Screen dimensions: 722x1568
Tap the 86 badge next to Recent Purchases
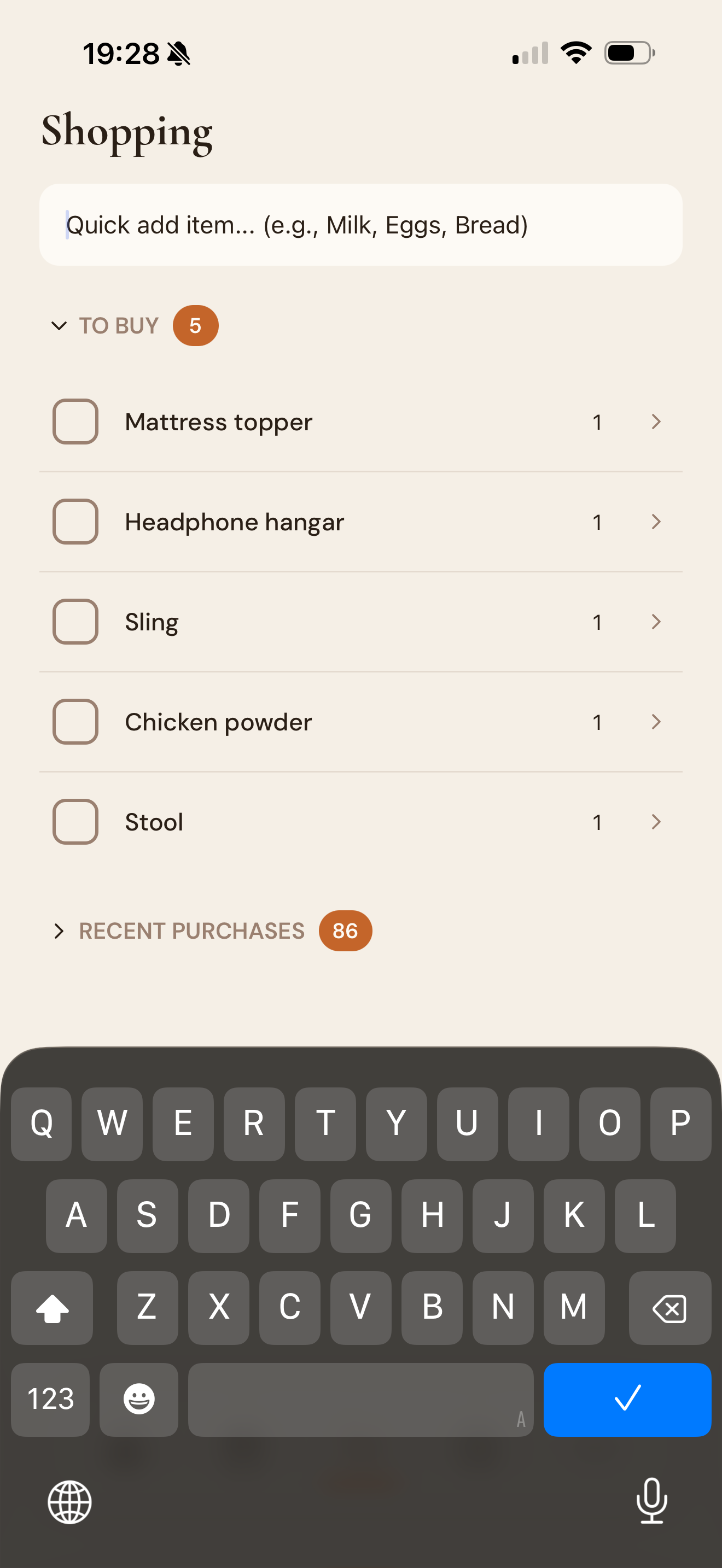pos(345,930)
